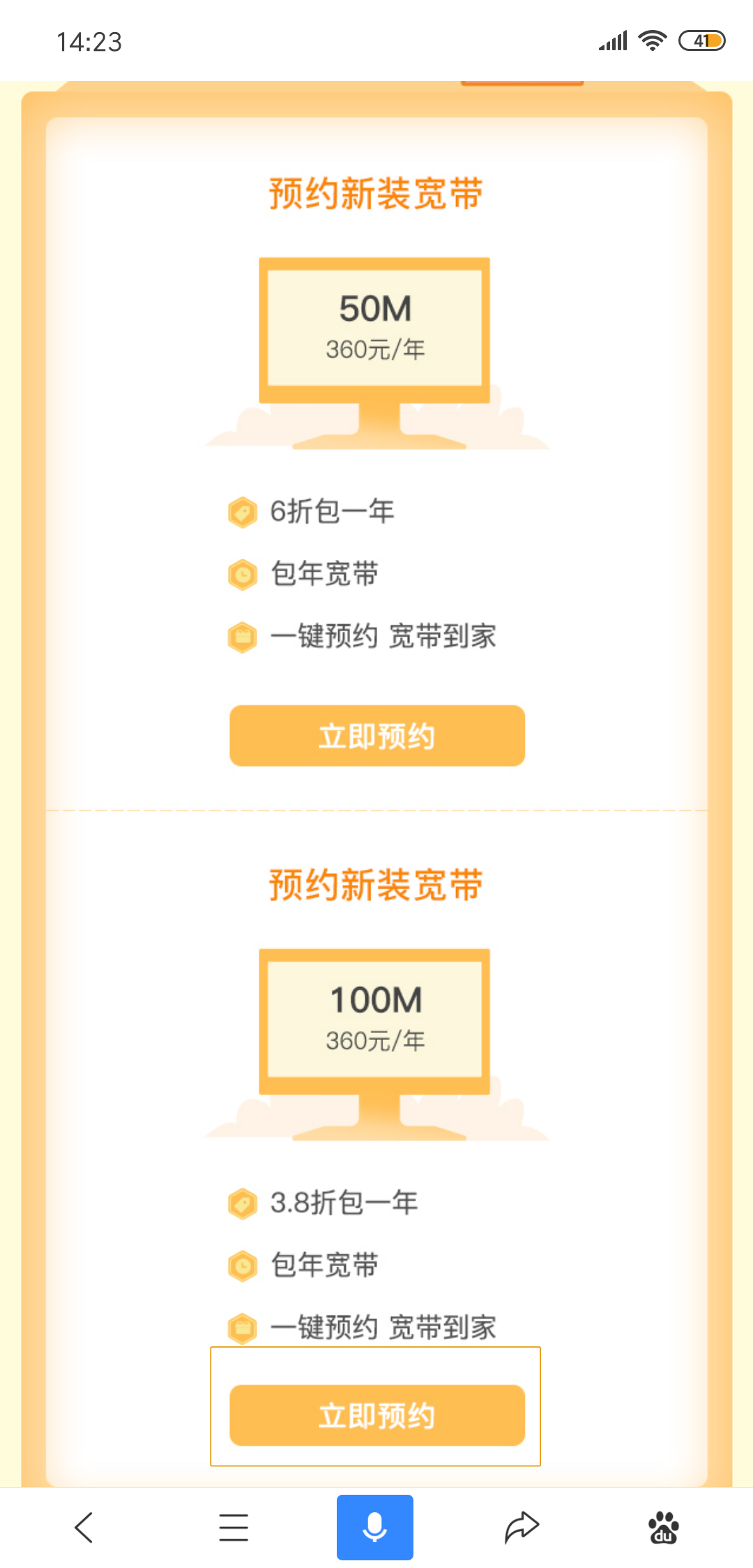Tap 立即预约 for the 100M broadband plan

(x=377, y=1415)
